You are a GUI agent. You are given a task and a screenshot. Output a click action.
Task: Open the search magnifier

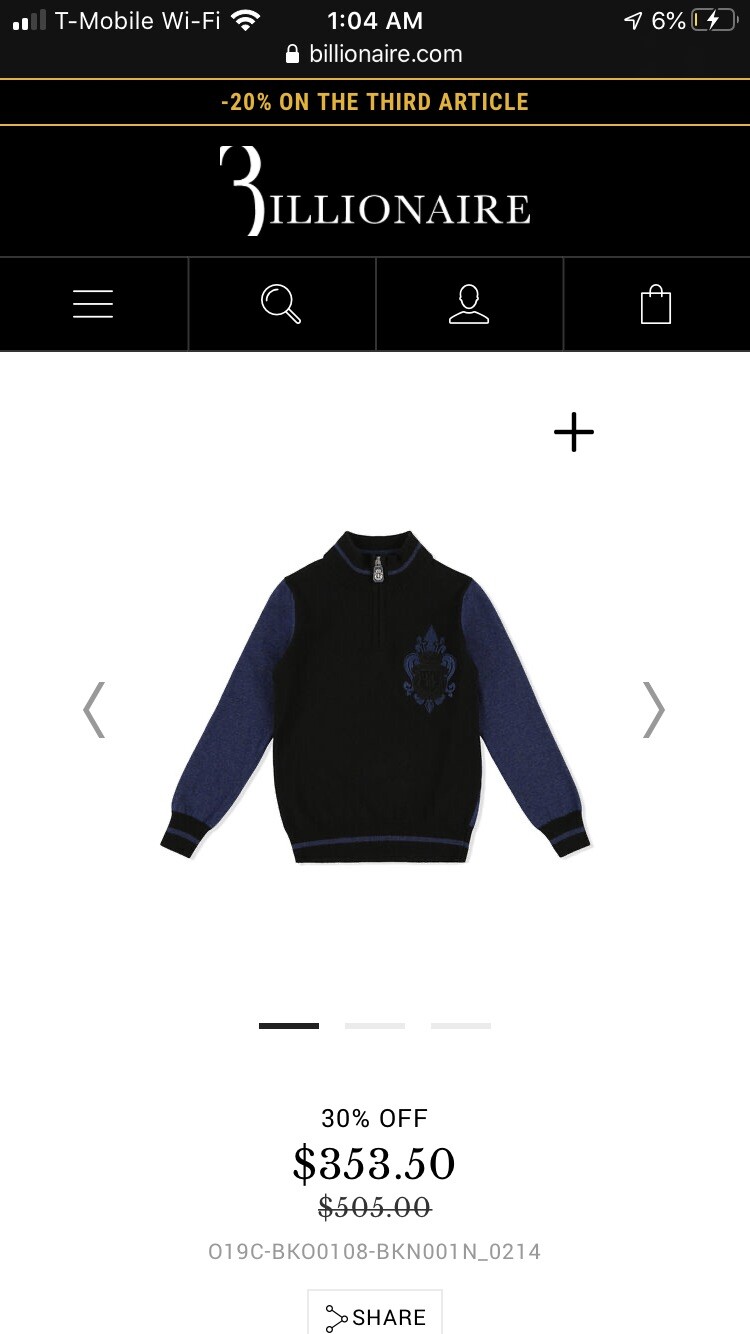pyautogui.click(x=281, y=304)
